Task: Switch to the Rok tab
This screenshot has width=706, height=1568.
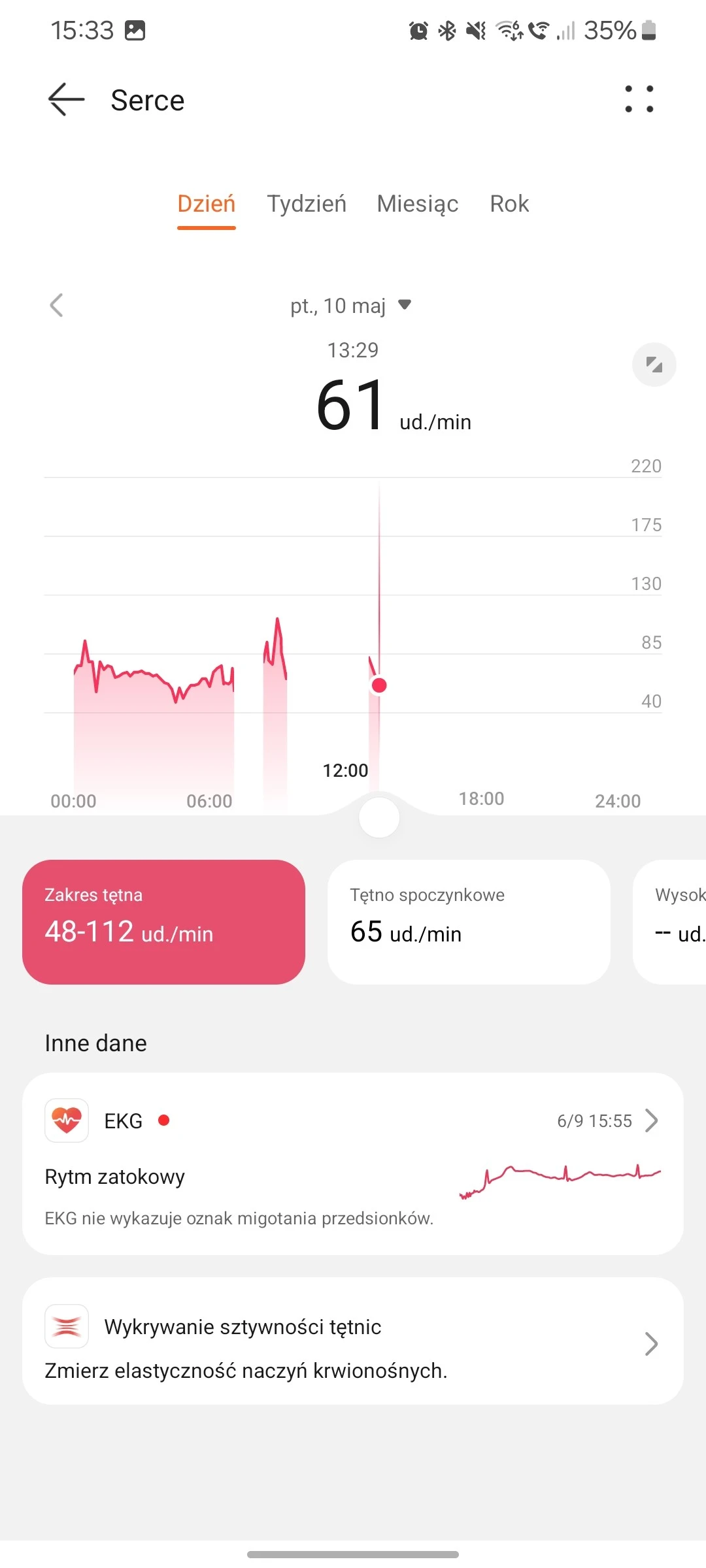Action: click(509, 204)
